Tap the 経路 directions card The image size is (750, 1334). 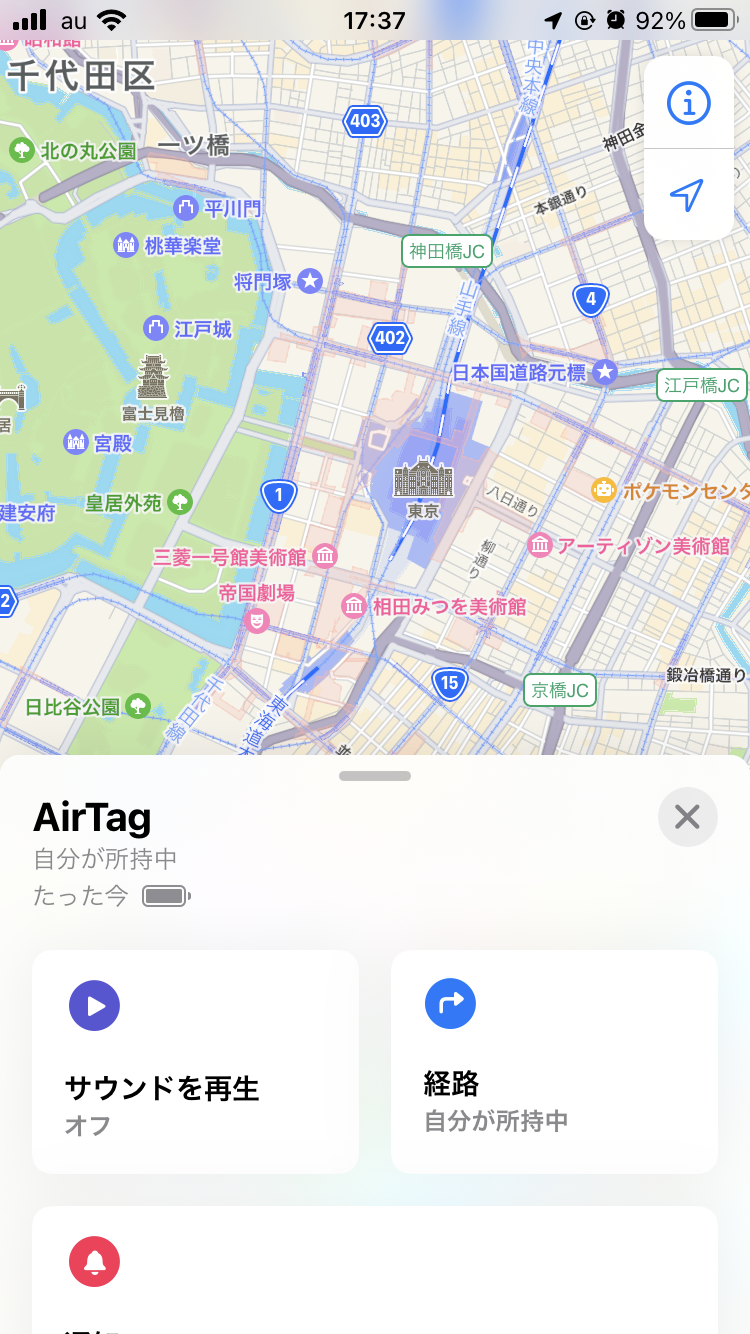click(x=553, y=1062)
